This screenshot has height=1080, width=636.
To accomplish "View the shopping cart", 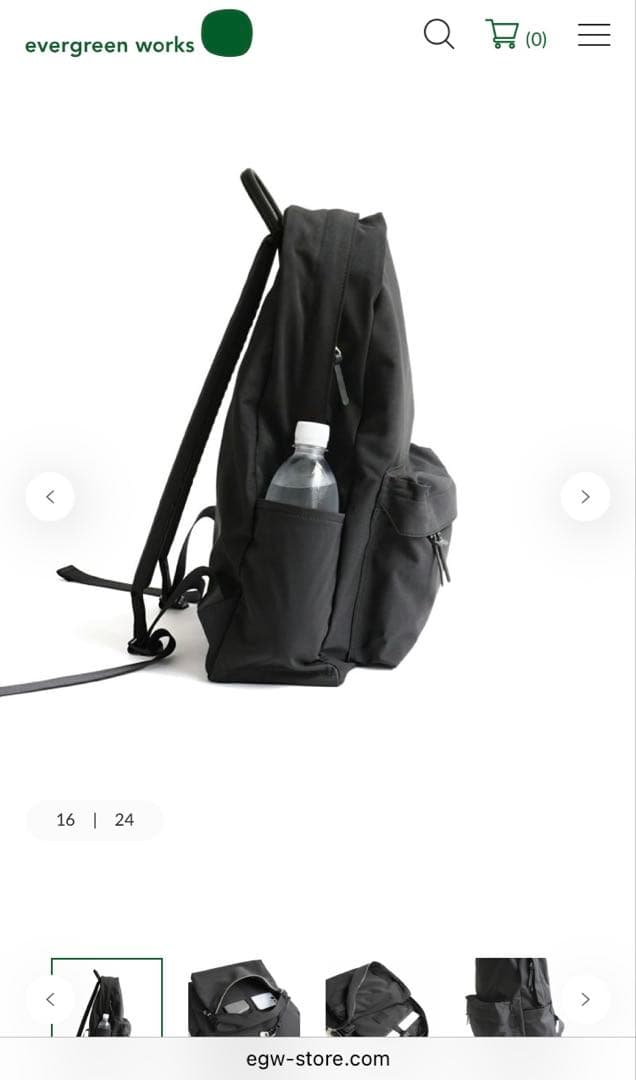I will point(515,36).
